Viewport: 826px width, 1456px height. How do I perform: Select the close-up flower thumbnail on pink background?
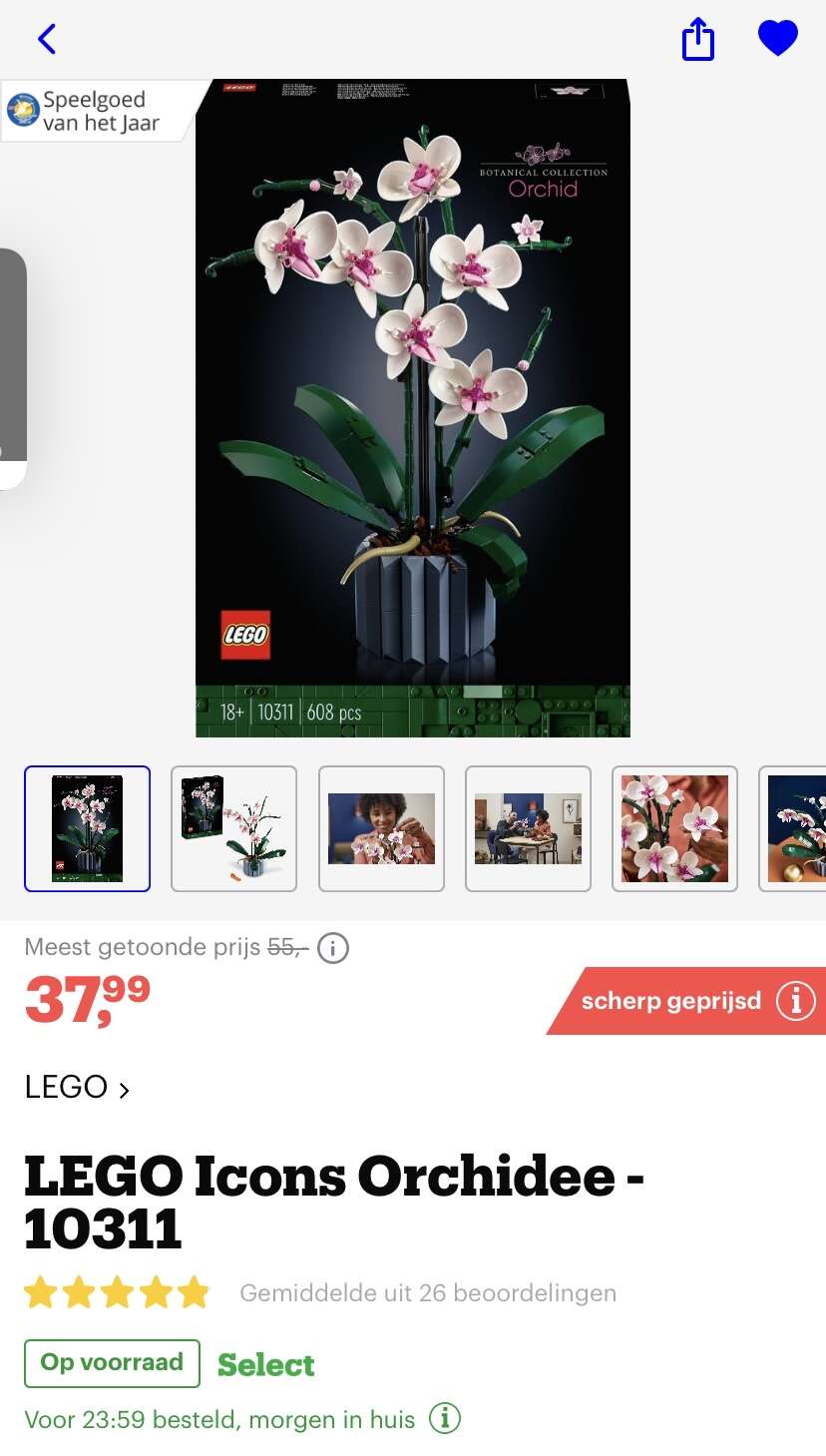[x=674, y=828]
